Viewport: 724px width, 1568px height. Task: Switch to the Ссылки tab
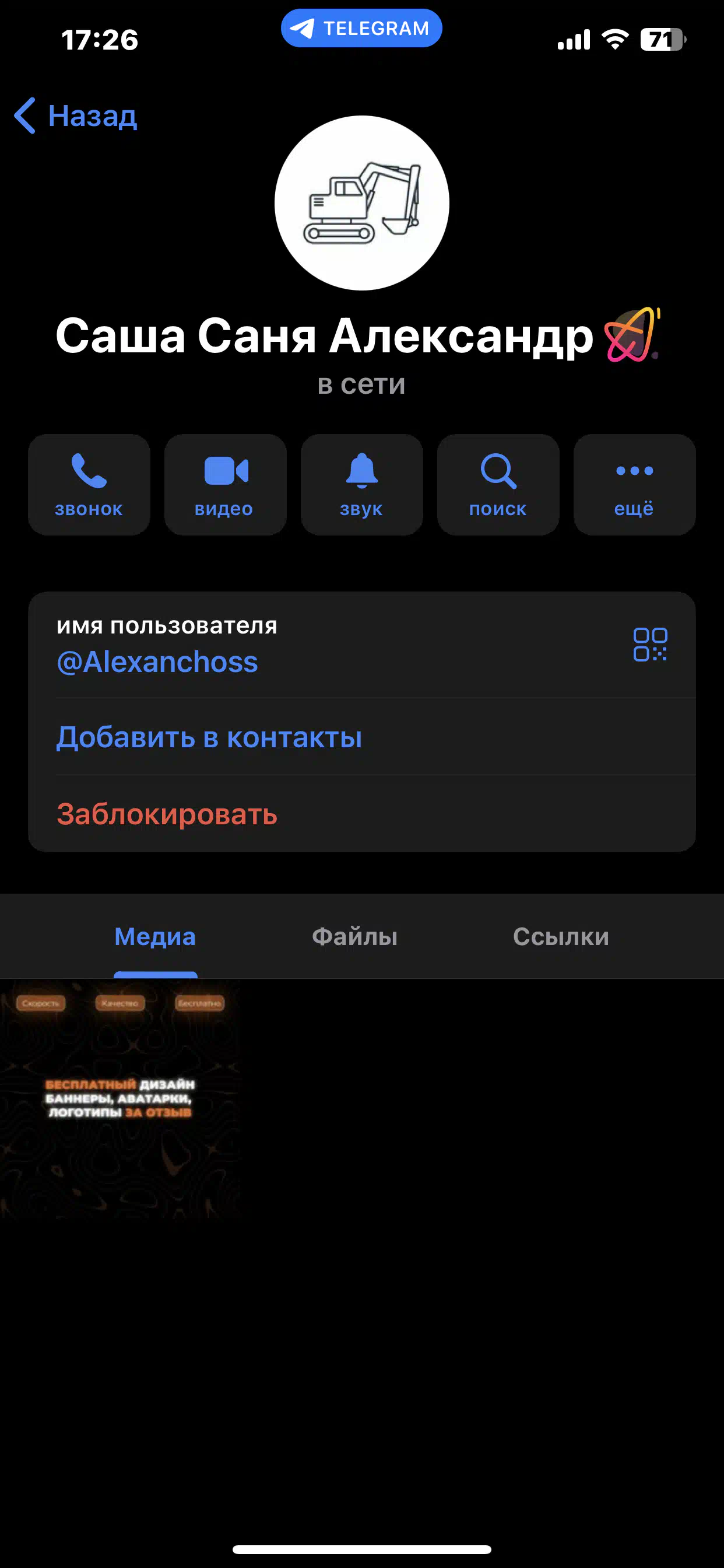point(561,936)
